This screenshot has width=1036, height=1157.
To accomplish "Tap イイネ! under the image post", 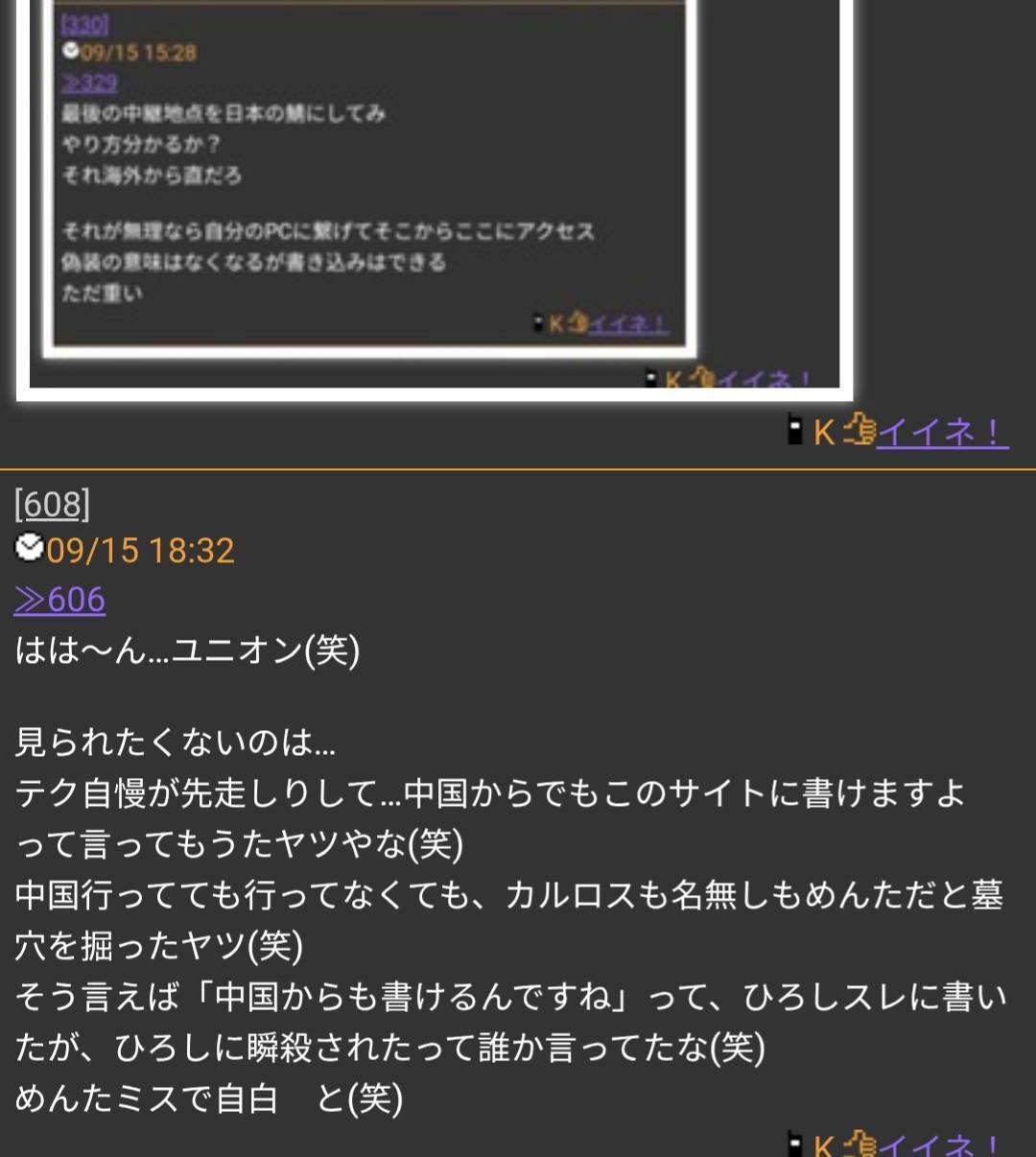I will click(940, 433).
